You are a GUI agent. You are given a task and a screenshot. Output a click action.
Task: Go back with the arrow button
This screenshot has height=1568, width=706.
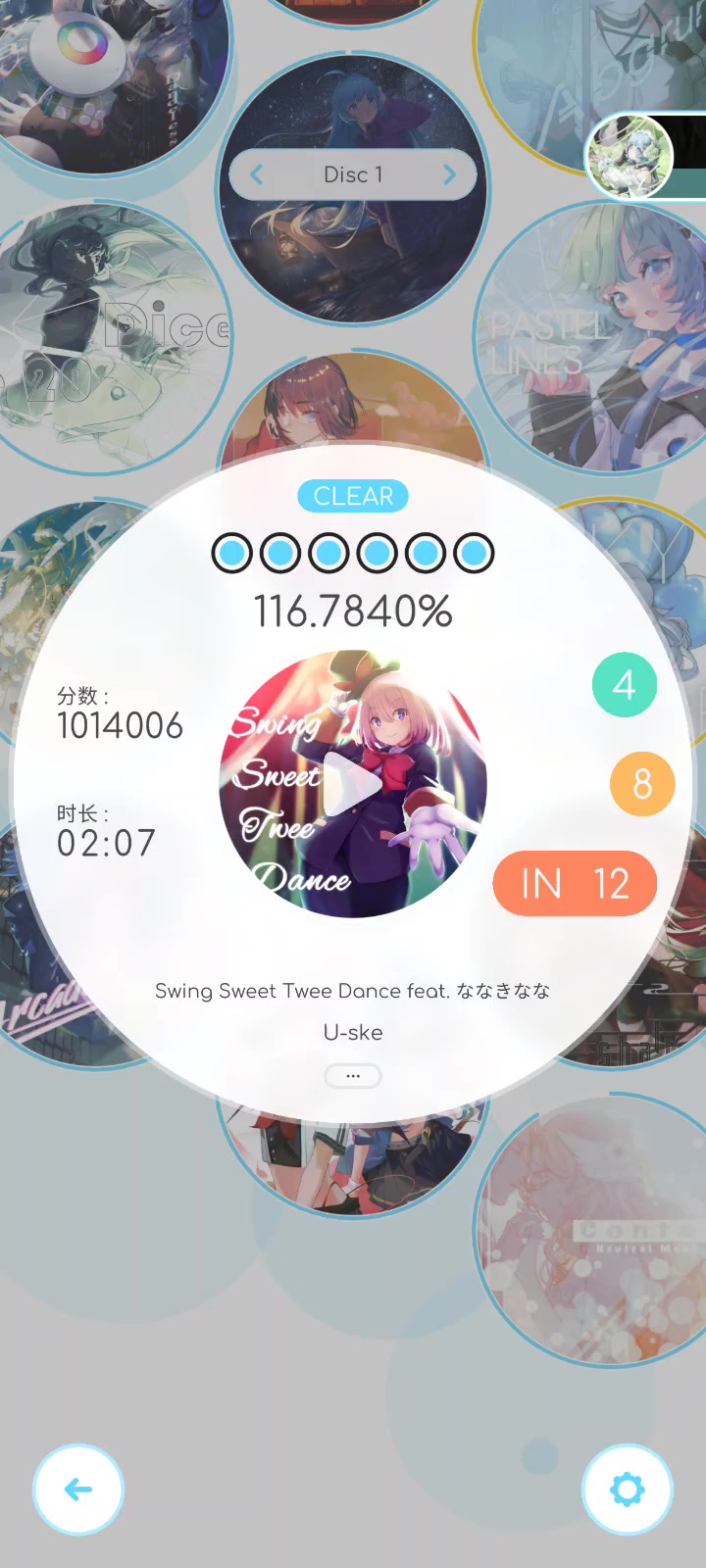coord(78,1490)
